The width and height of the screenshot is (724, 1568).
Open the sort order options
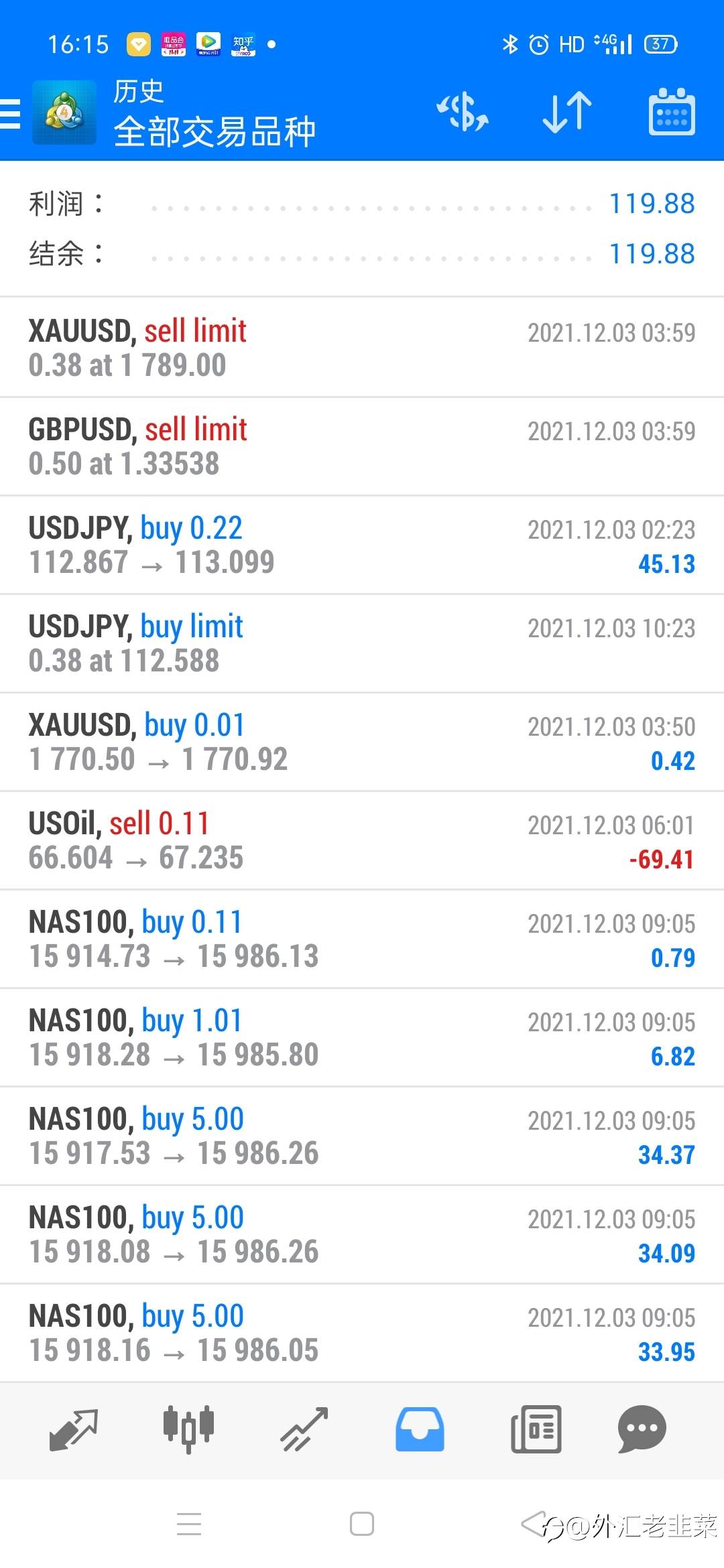click(567, 112)
